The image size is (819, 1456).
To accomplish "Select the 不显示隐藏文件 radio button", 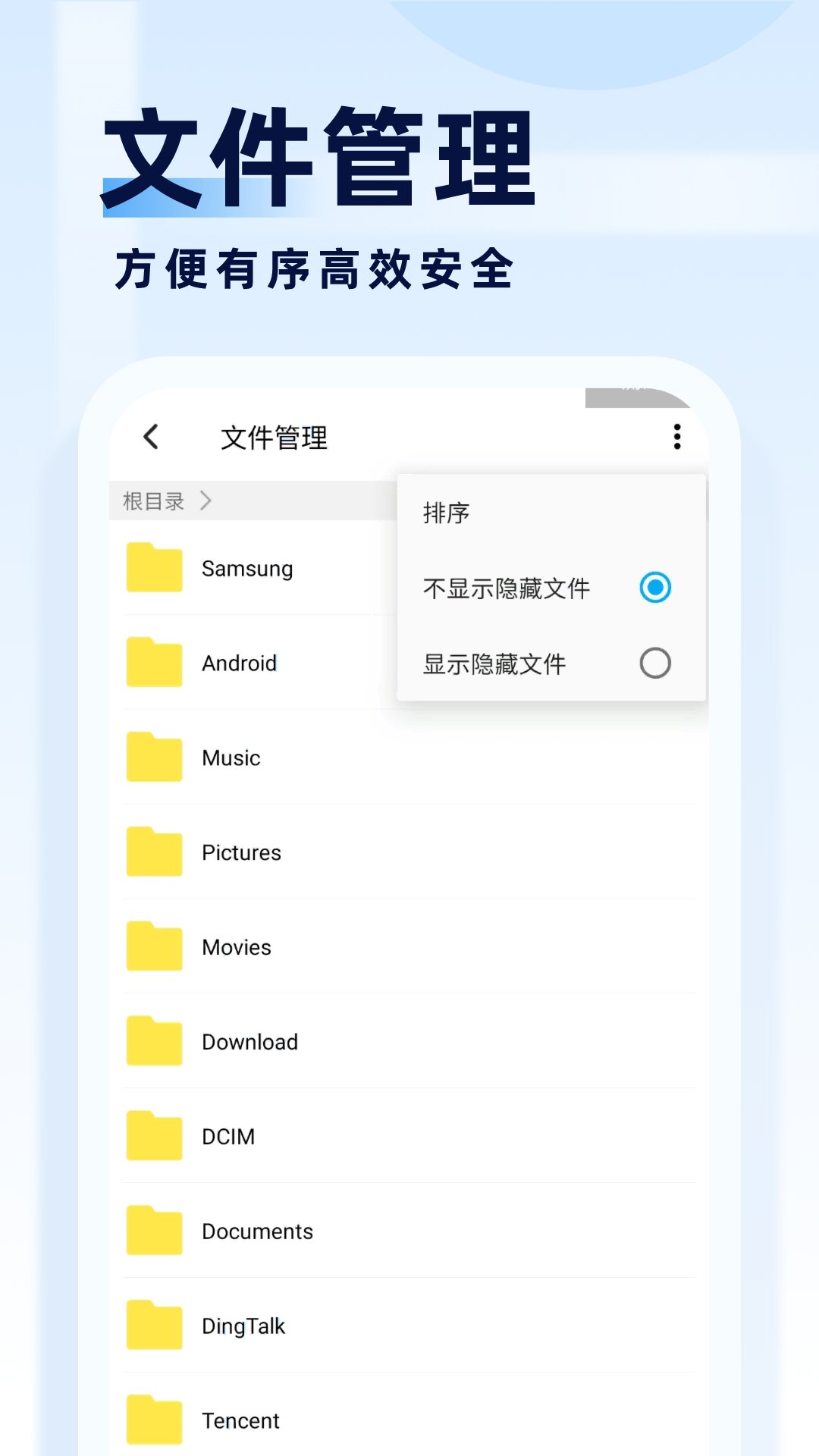I will (654, 588).
